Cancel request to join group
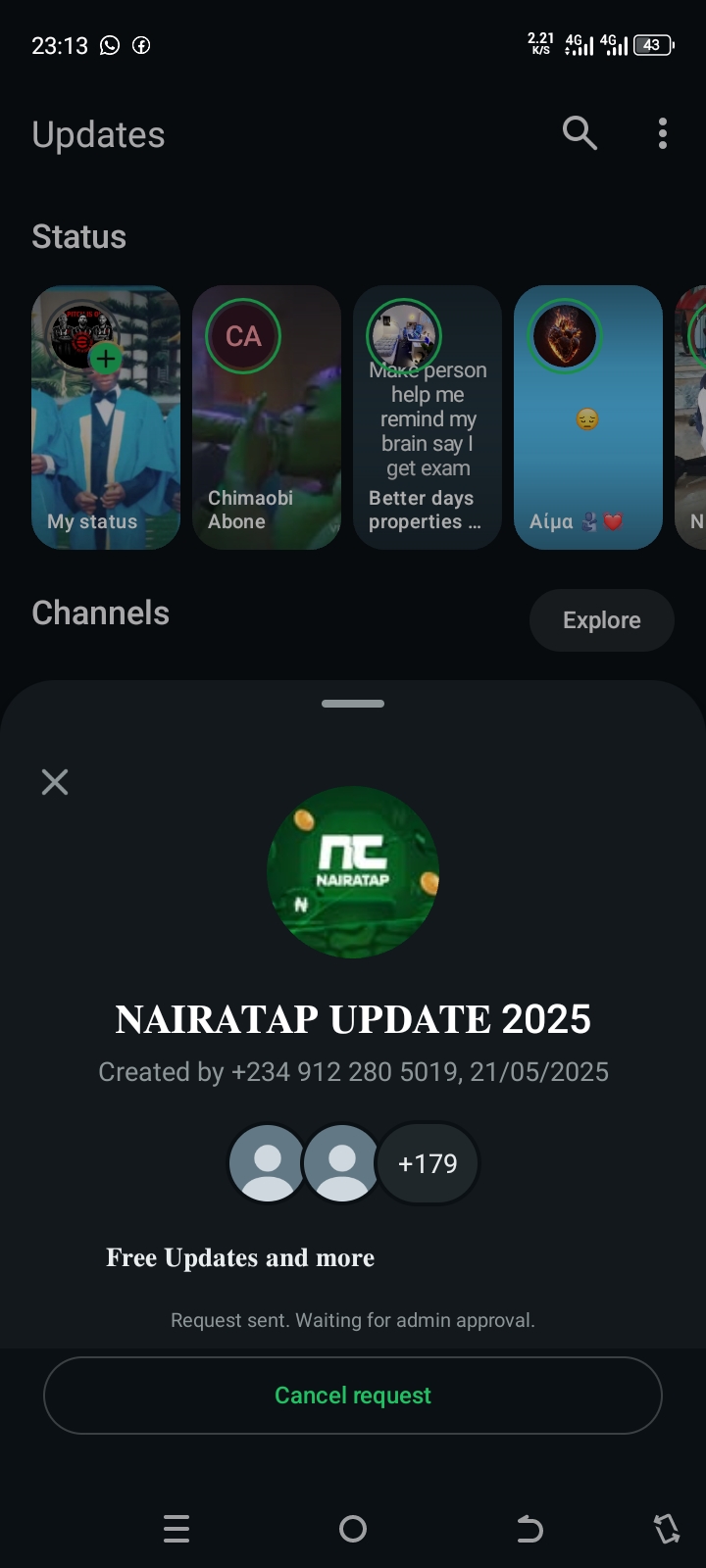Screen dimensions: 706x1568 (x=353, y=1395)
